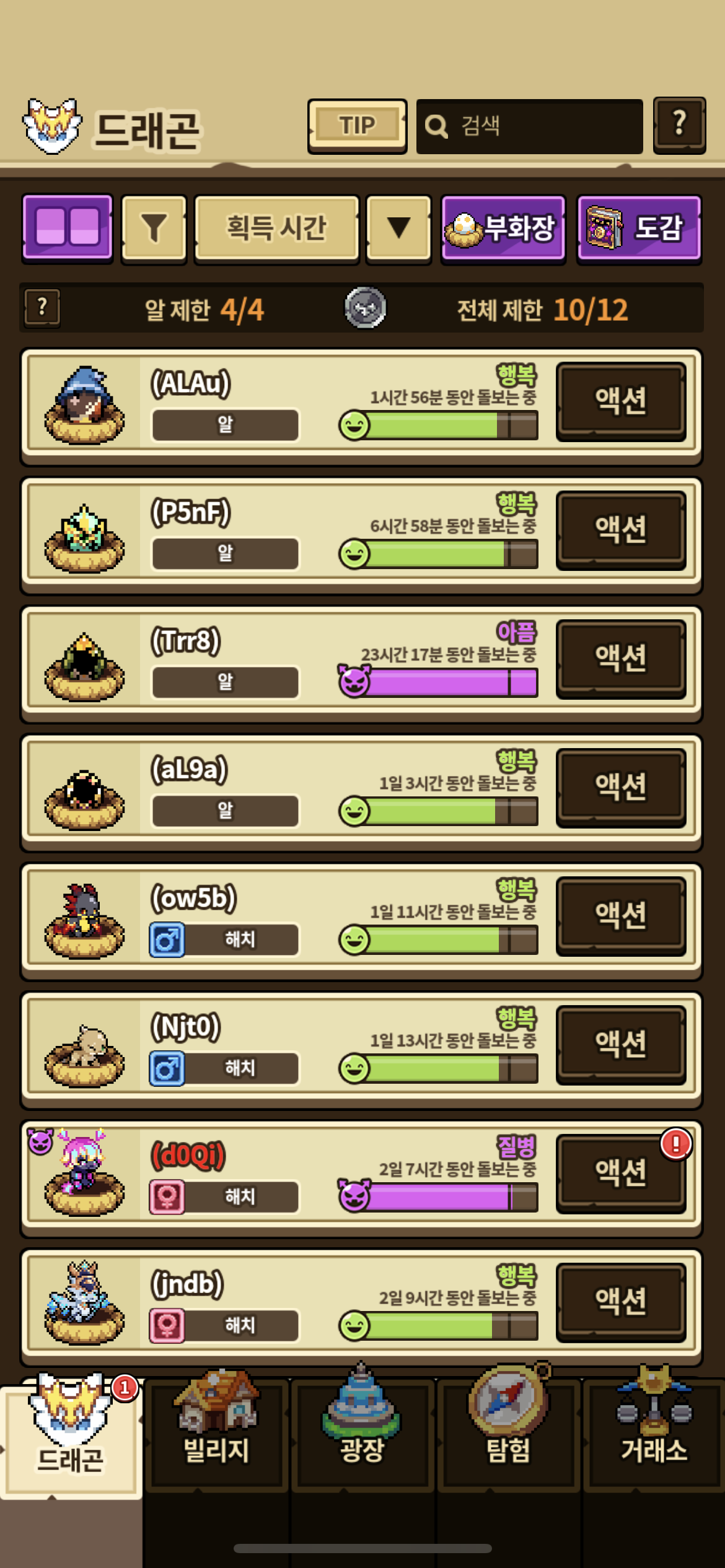
Task: Open the 부화장 hatchery
Action: tap(503, 228)
